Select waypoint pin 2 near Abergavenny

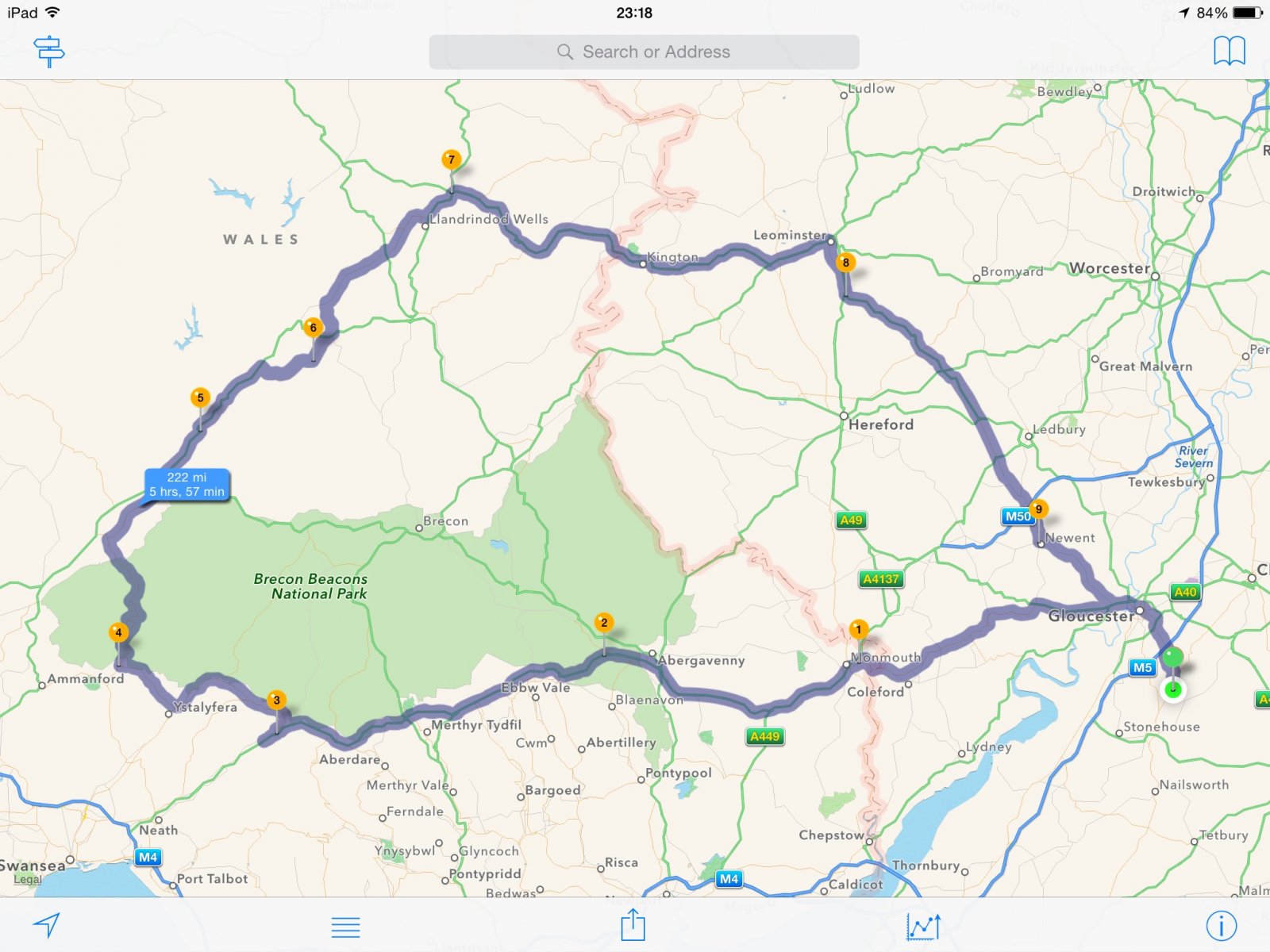[x=603, y=623]
